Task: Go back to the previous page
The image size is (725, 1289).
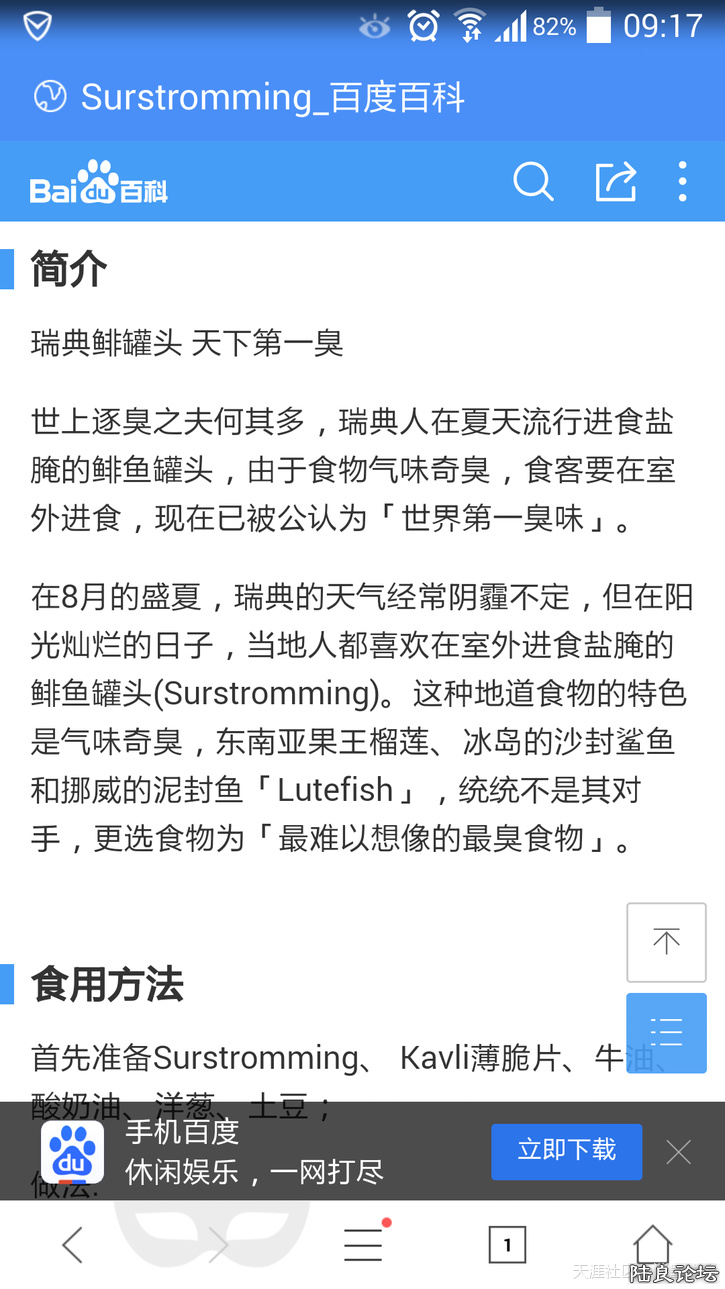Action: (x=72, y=1245)
